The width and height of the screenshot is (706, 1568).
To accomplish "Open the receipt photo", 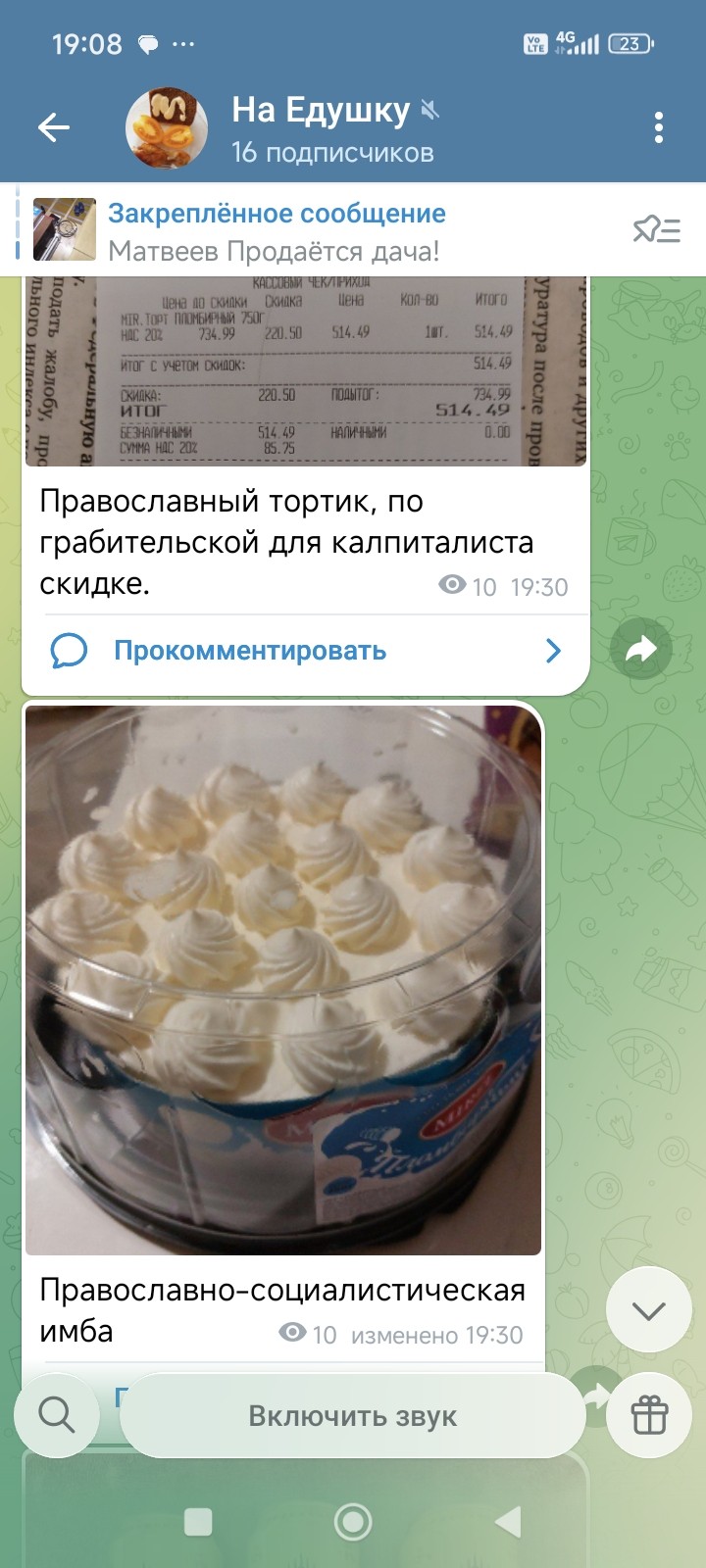I will 305,372.
